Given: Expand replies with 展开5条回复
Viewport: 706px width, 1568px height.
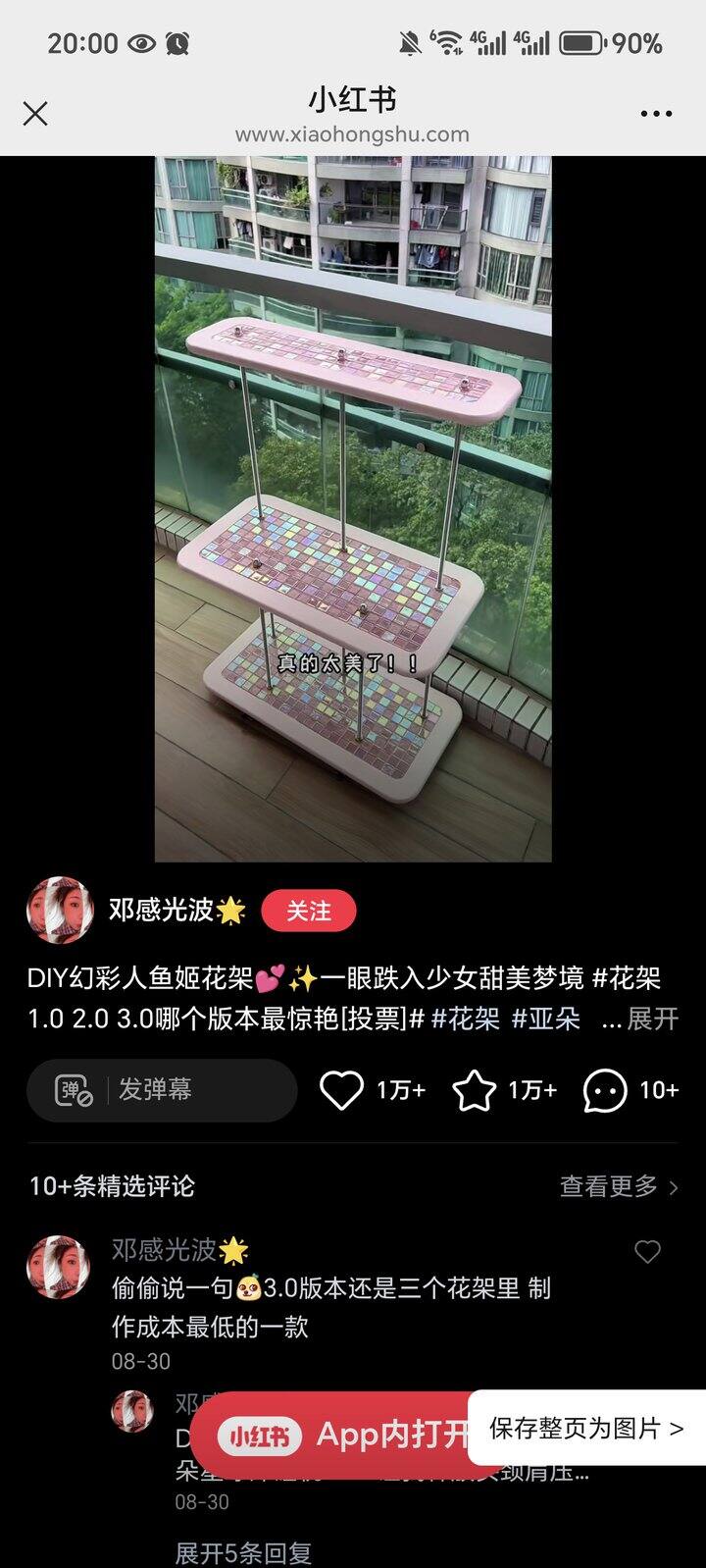Looking at the screenshot, I should (243, 1552).
